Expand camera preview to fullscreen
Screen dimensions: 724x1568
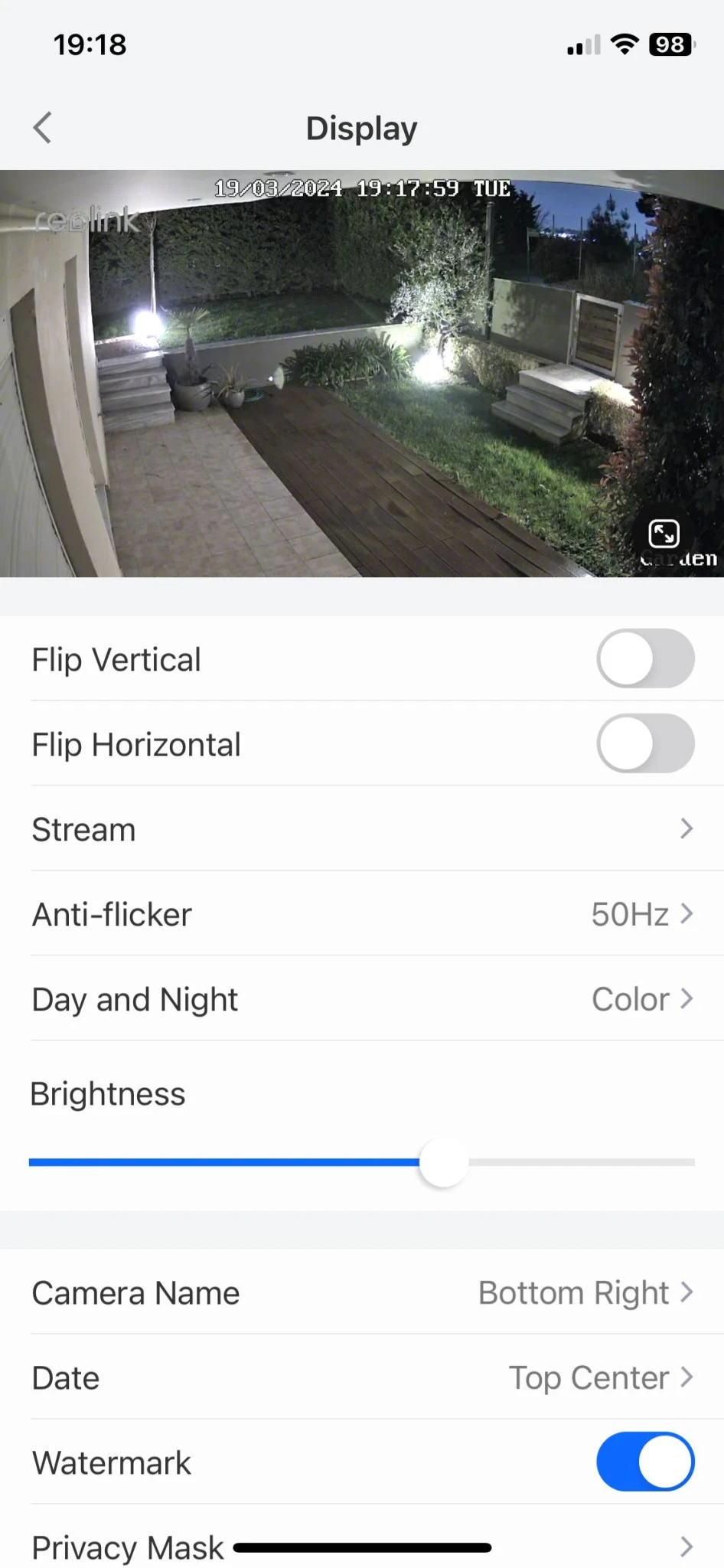click(664, 534)
